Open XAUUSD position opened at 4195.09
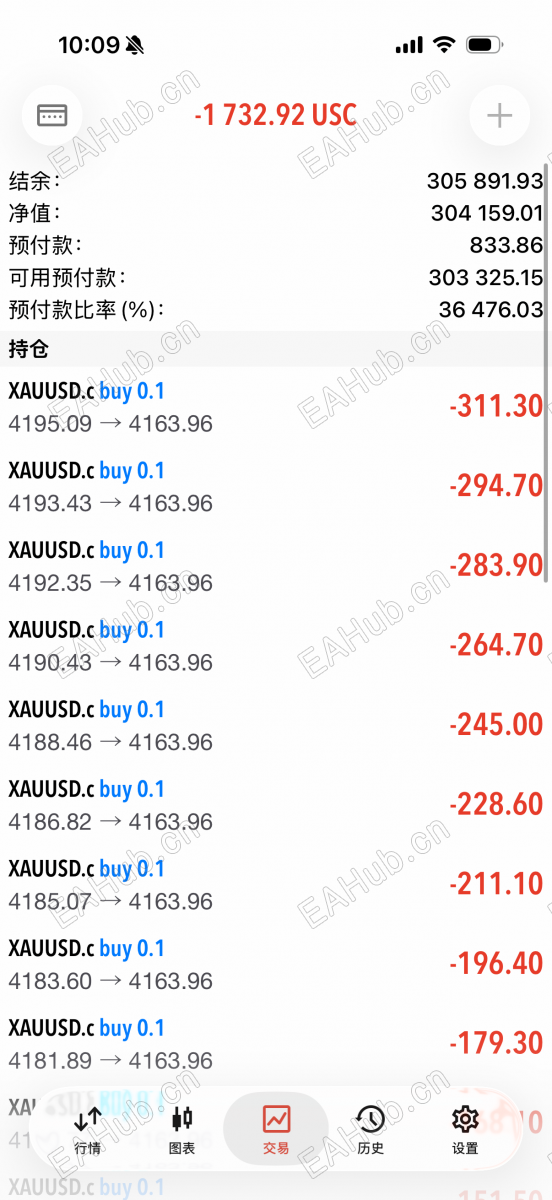The height and width of the screenshot is (1200, 552). point(276,407)
